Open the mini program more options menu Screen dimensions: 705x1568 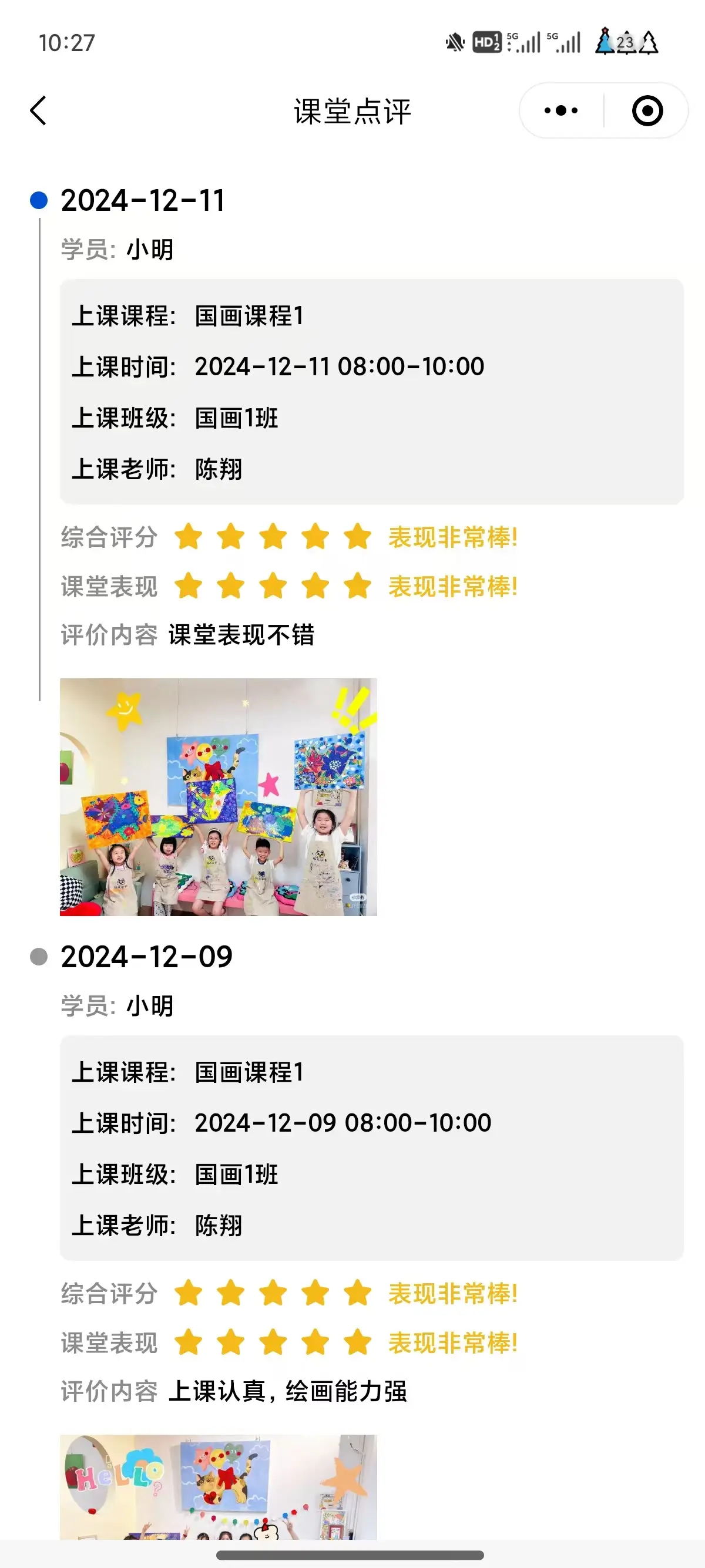click(x=560, y=111)
